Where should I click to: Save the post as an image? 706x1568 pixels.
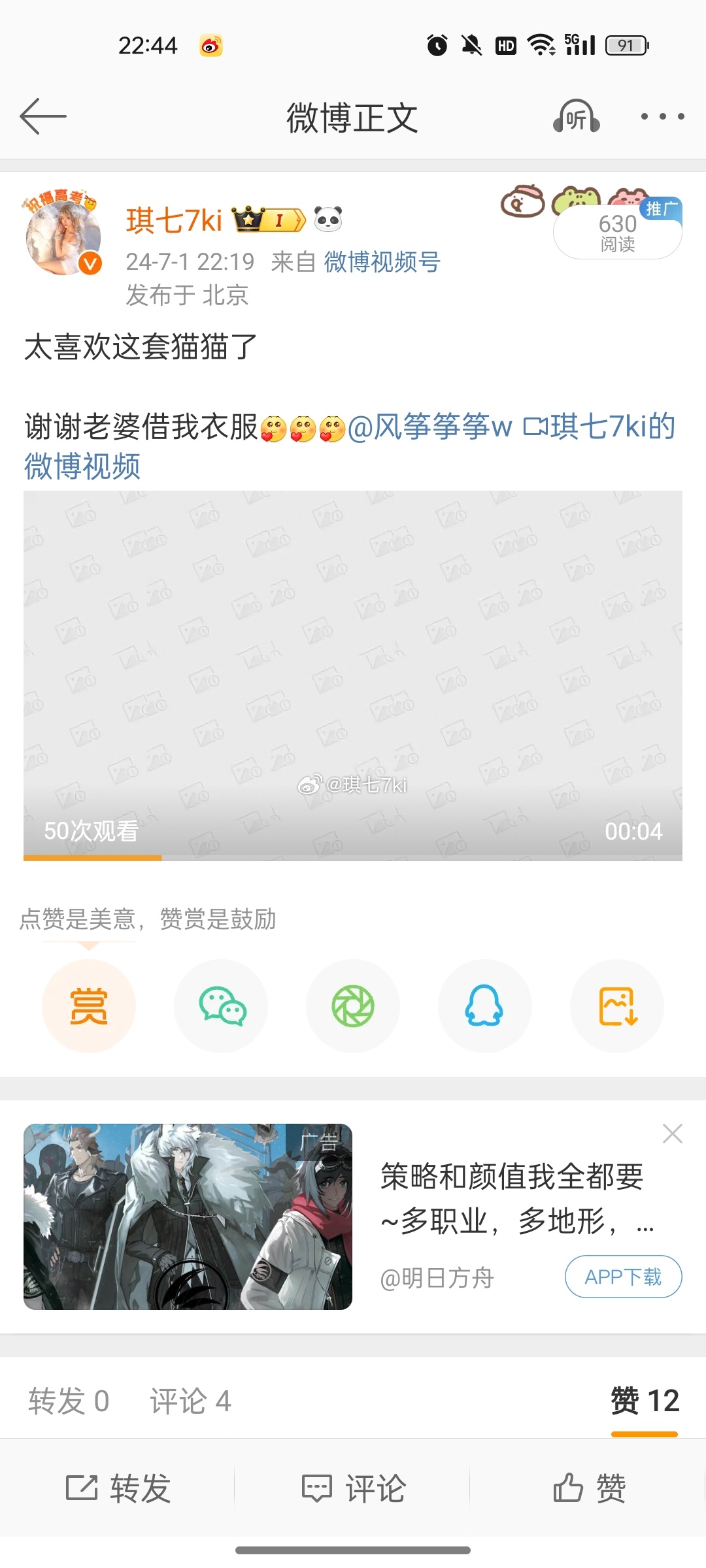tap(617, 1006)
